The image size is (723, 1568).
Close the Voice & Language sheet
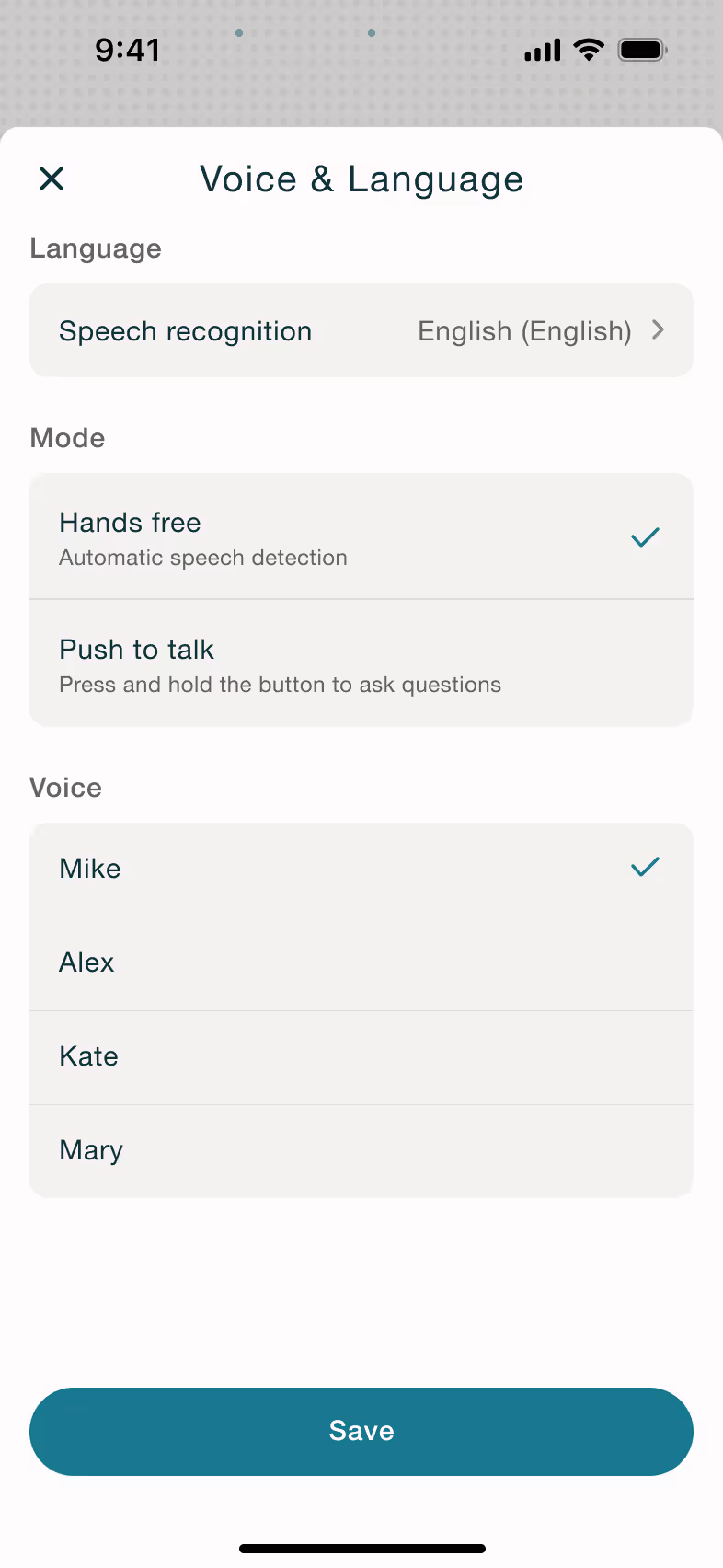(x=52, y=179)
